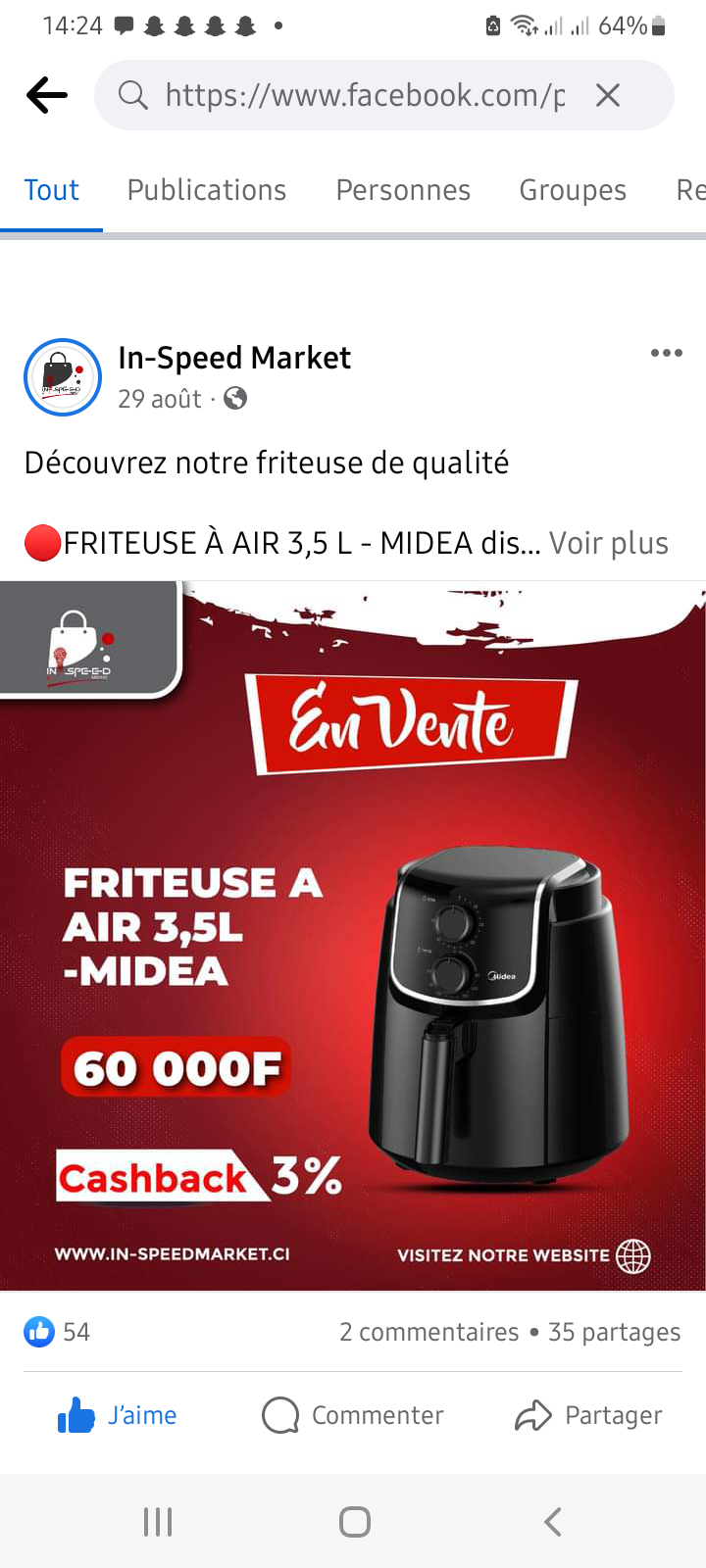Expand post text with Voir plus
Screen dimensions: 706x1568
[608, 543]
